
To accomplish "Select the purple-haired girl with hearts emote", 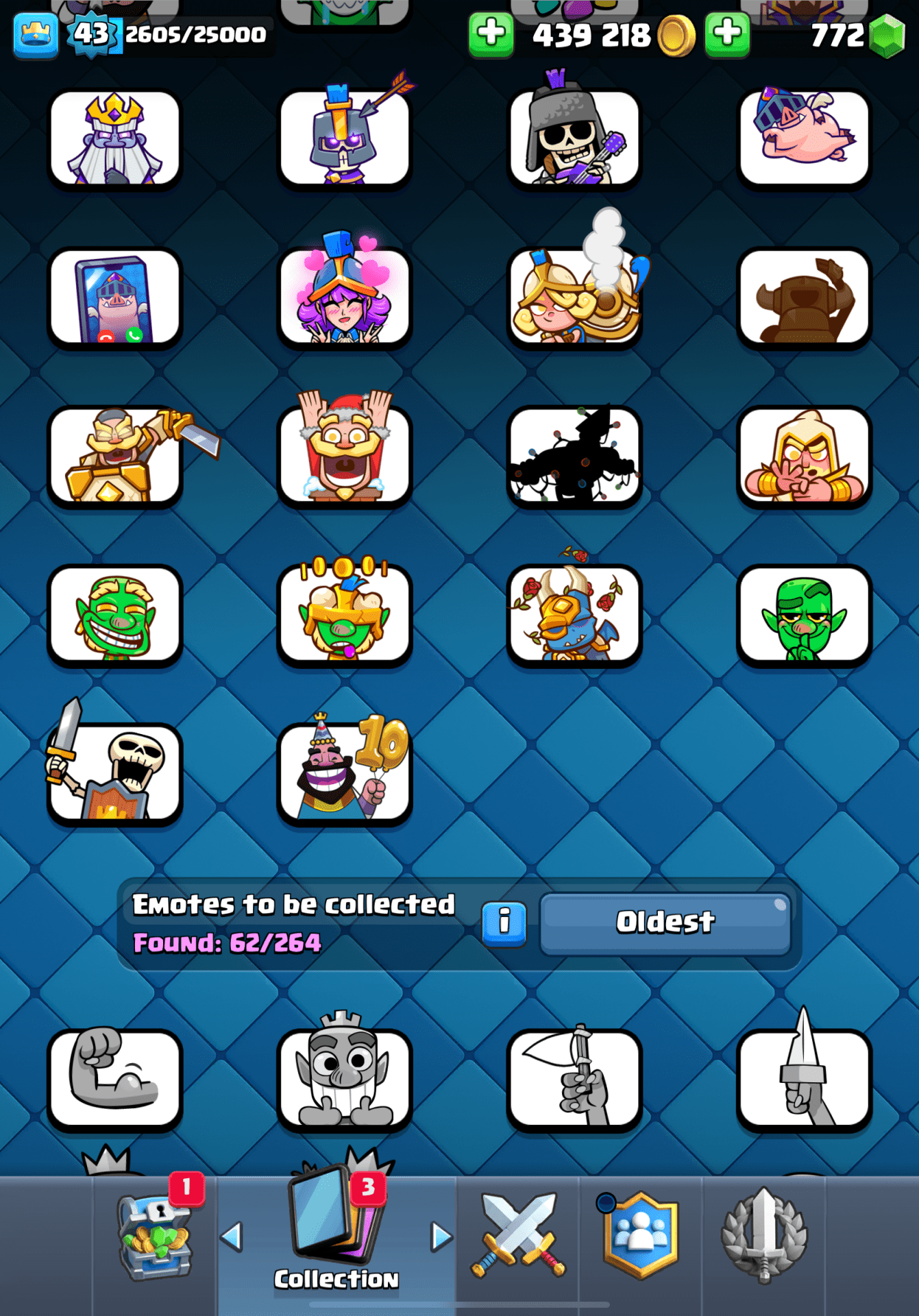I will pos(344,297).
